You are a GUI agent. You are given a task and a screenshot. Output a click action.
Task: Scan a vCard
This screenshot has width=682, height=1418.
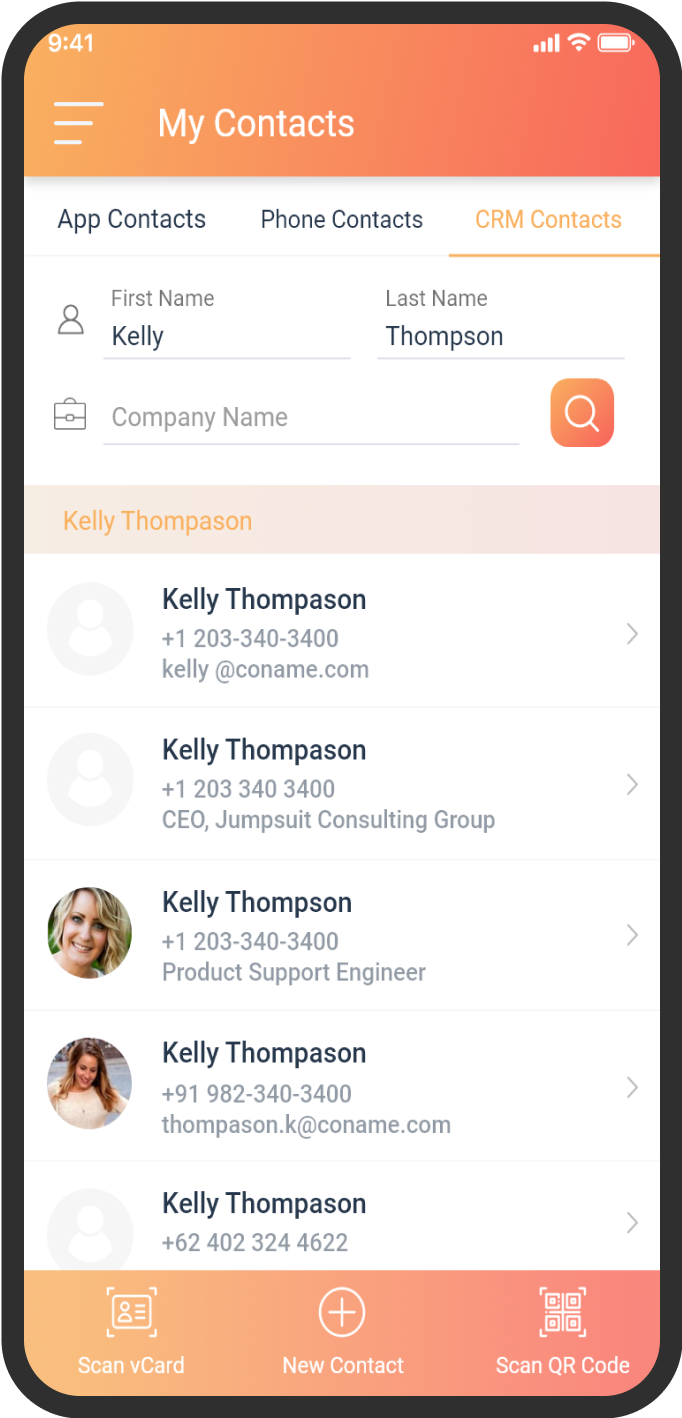(x=131, y=1332)
